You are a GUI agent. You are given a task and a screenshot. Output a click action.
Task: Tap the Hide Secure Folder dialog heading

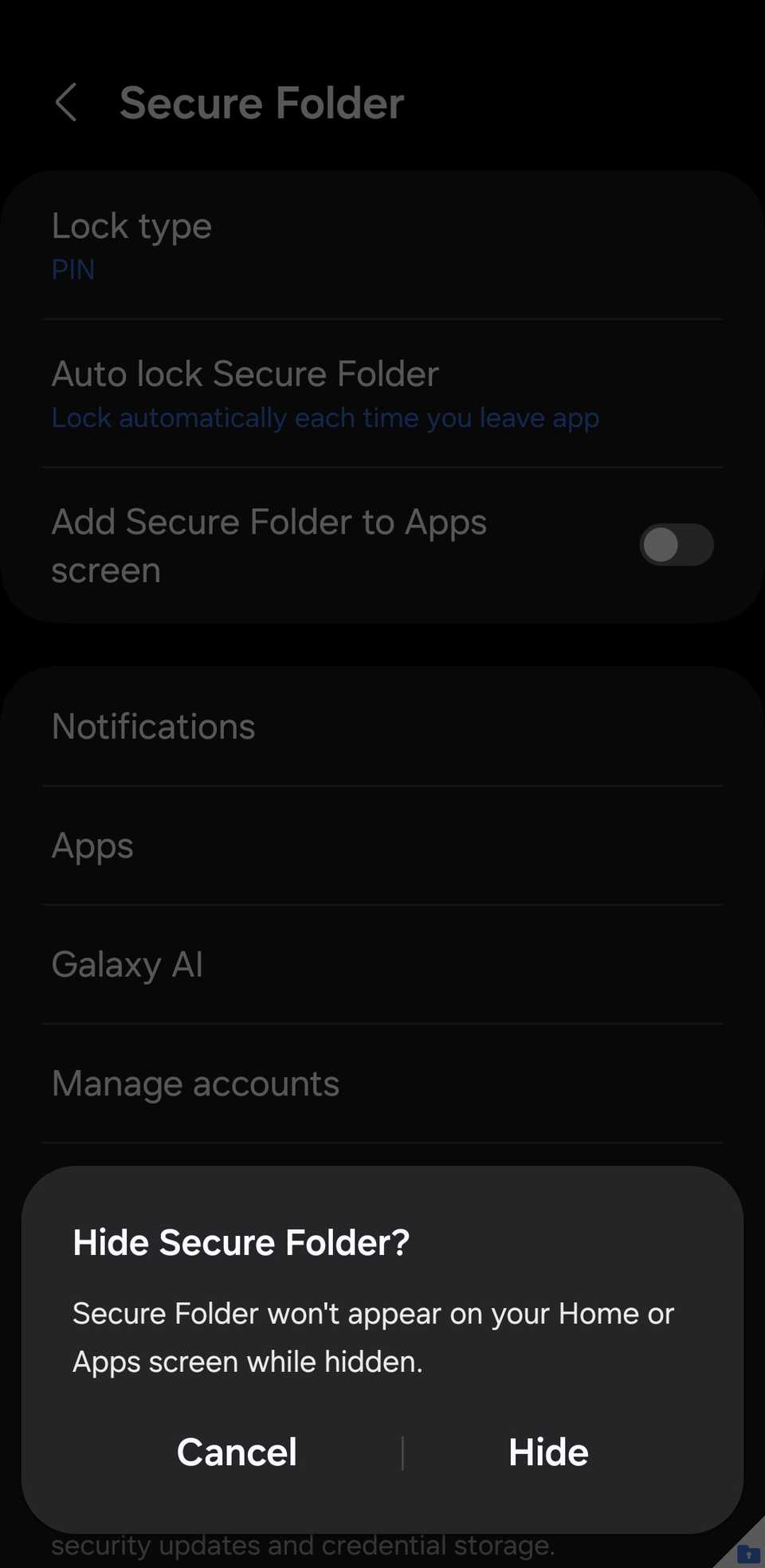click(x=241, y=1241)
